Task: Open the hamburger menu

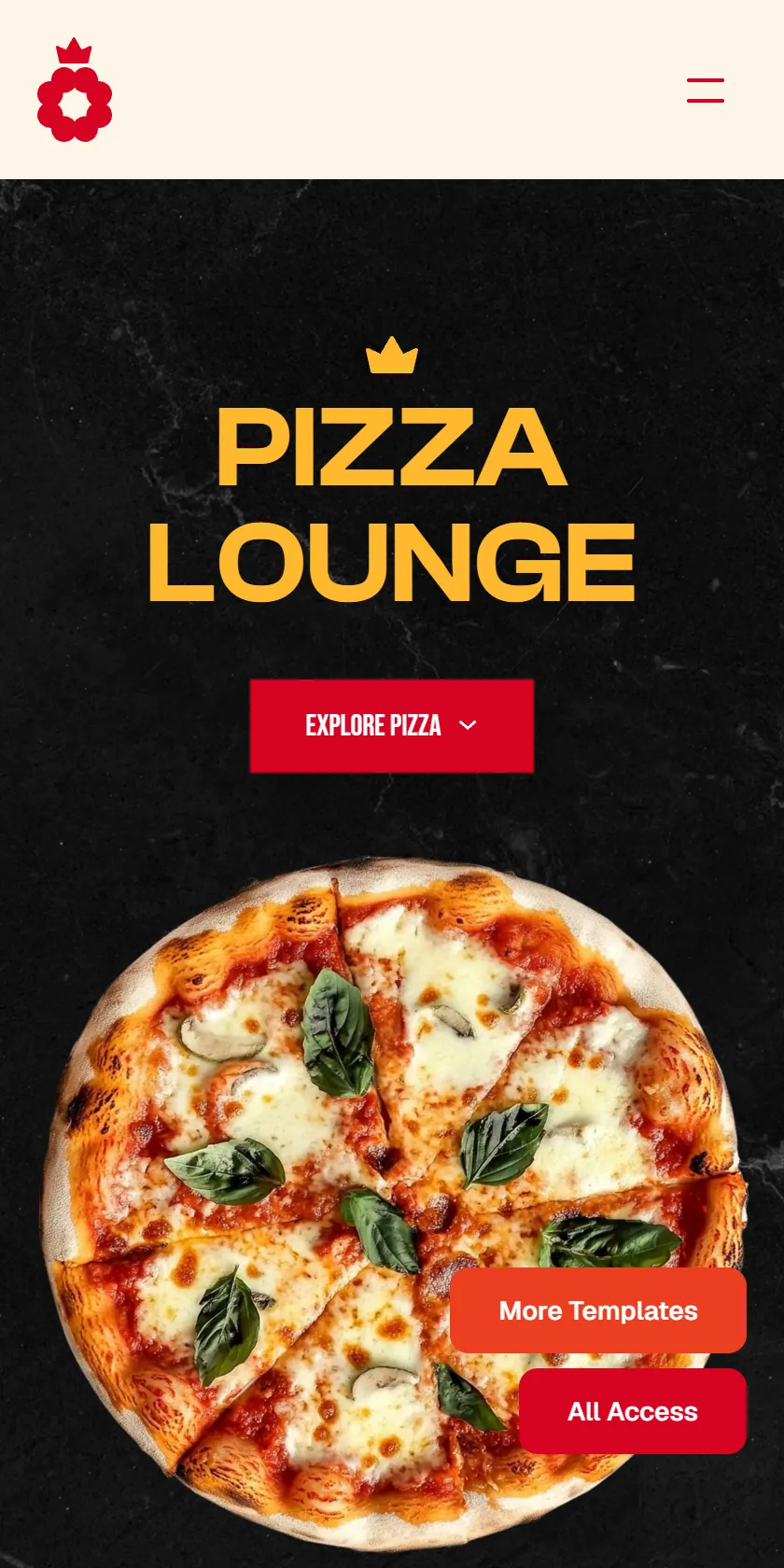Action: 706,91
